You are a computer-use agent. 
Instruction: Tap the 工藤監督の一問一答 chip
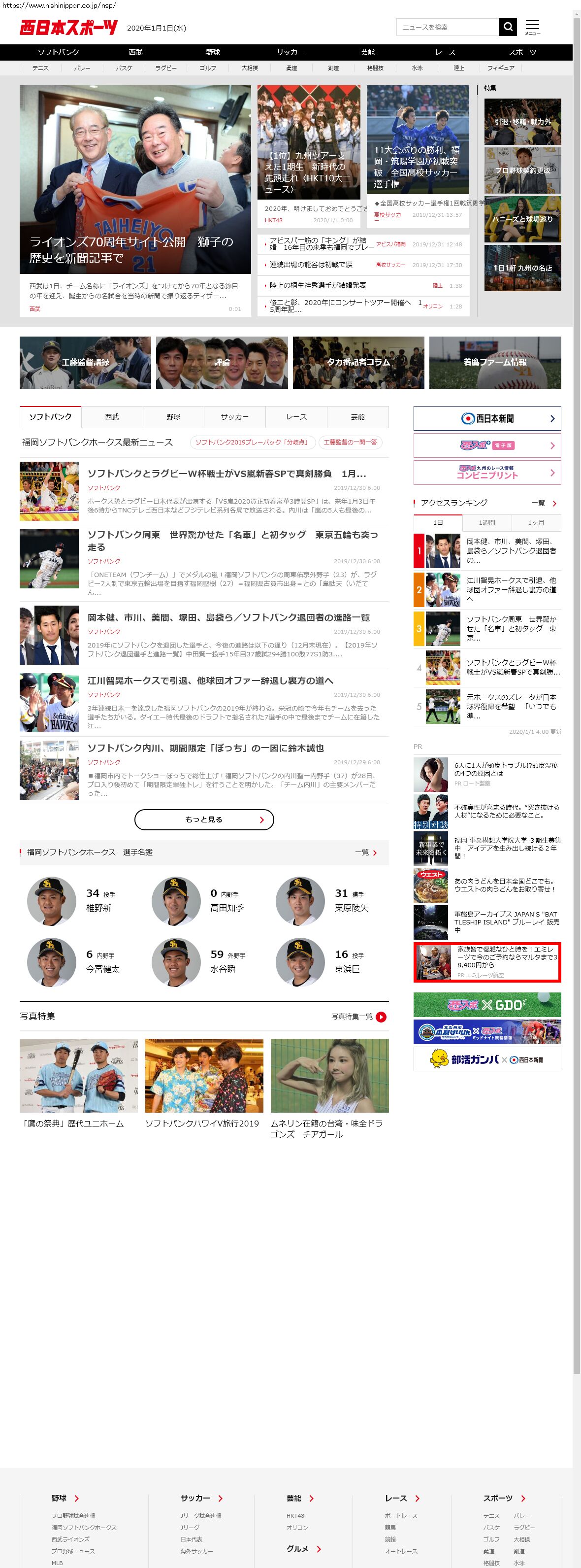(x=350, y=443)
